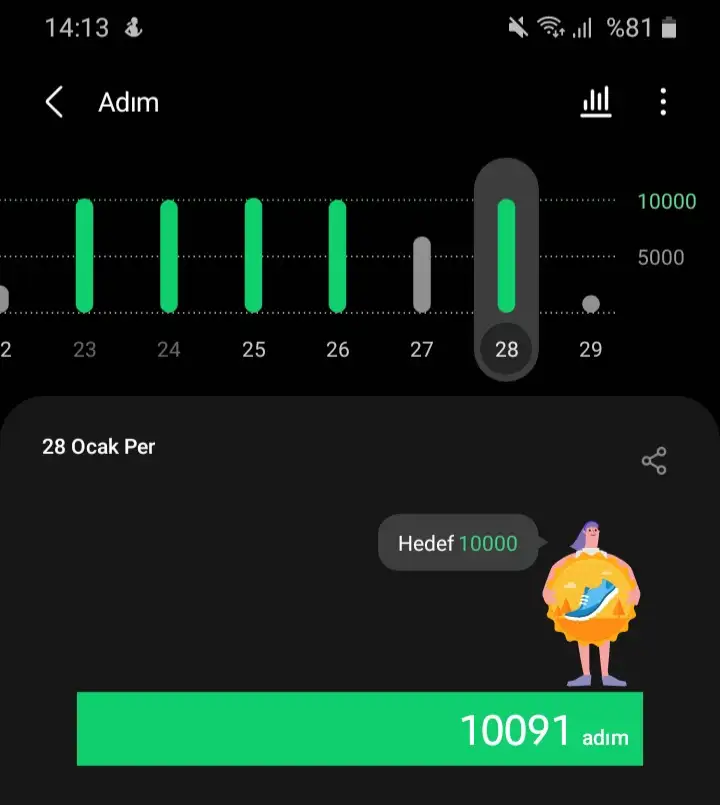This screenshot has height=805, width=720.
Task: Open the three-dot overflow menu
Action: 663,102
